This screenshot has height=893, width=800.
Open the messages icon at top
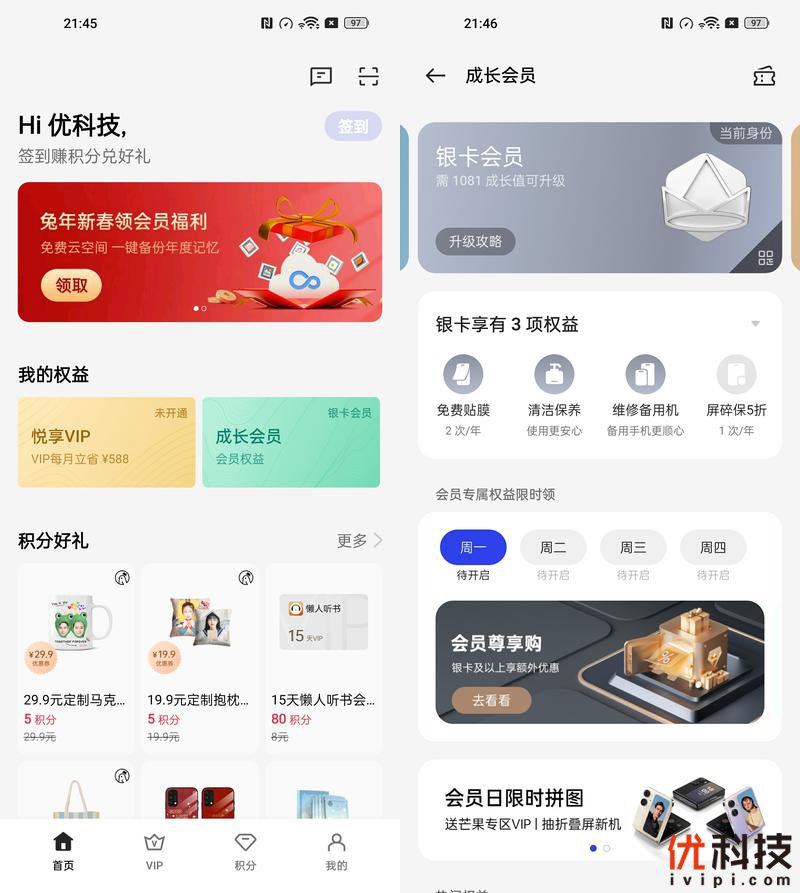[321, 76]
